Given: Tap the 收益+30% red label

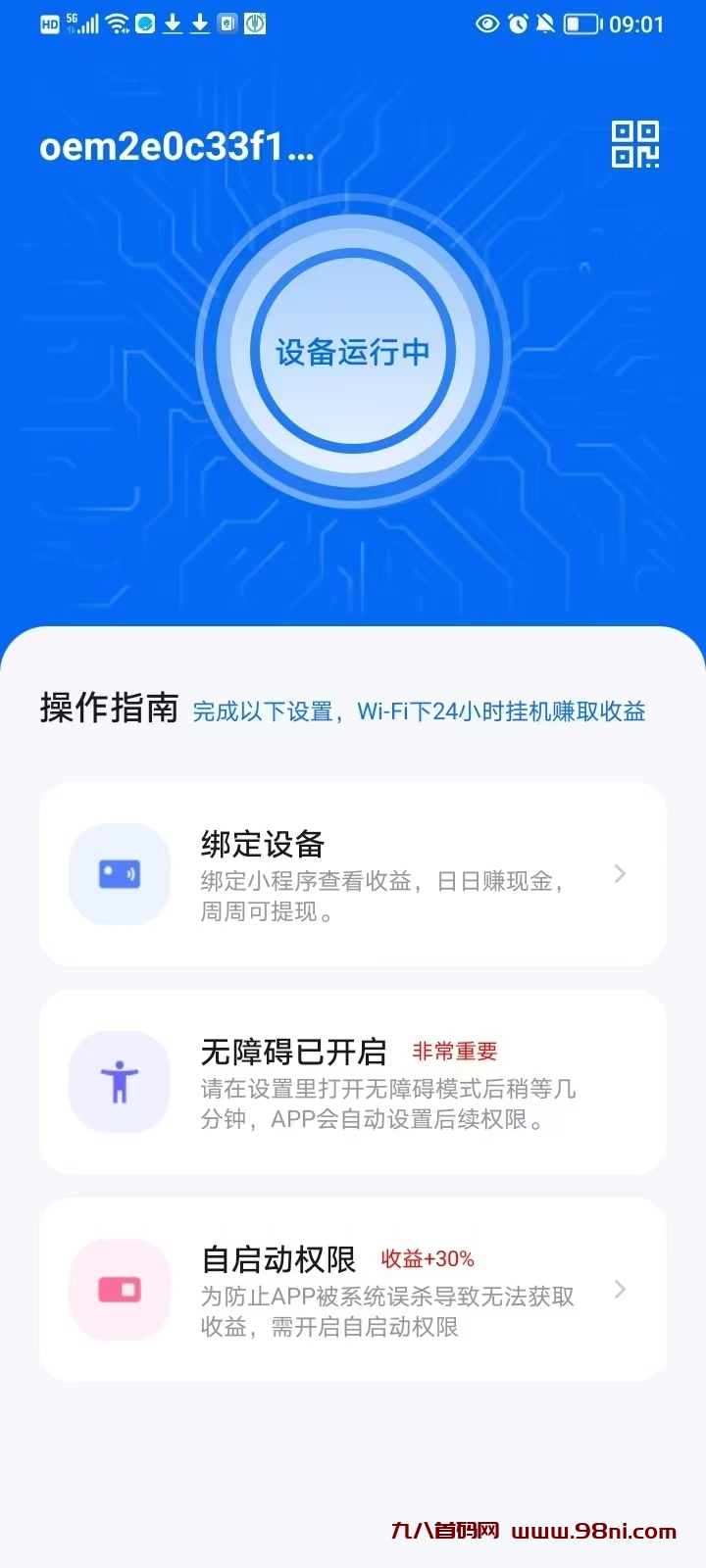Looking at the screenshot, I should [x=428, y=1259].
